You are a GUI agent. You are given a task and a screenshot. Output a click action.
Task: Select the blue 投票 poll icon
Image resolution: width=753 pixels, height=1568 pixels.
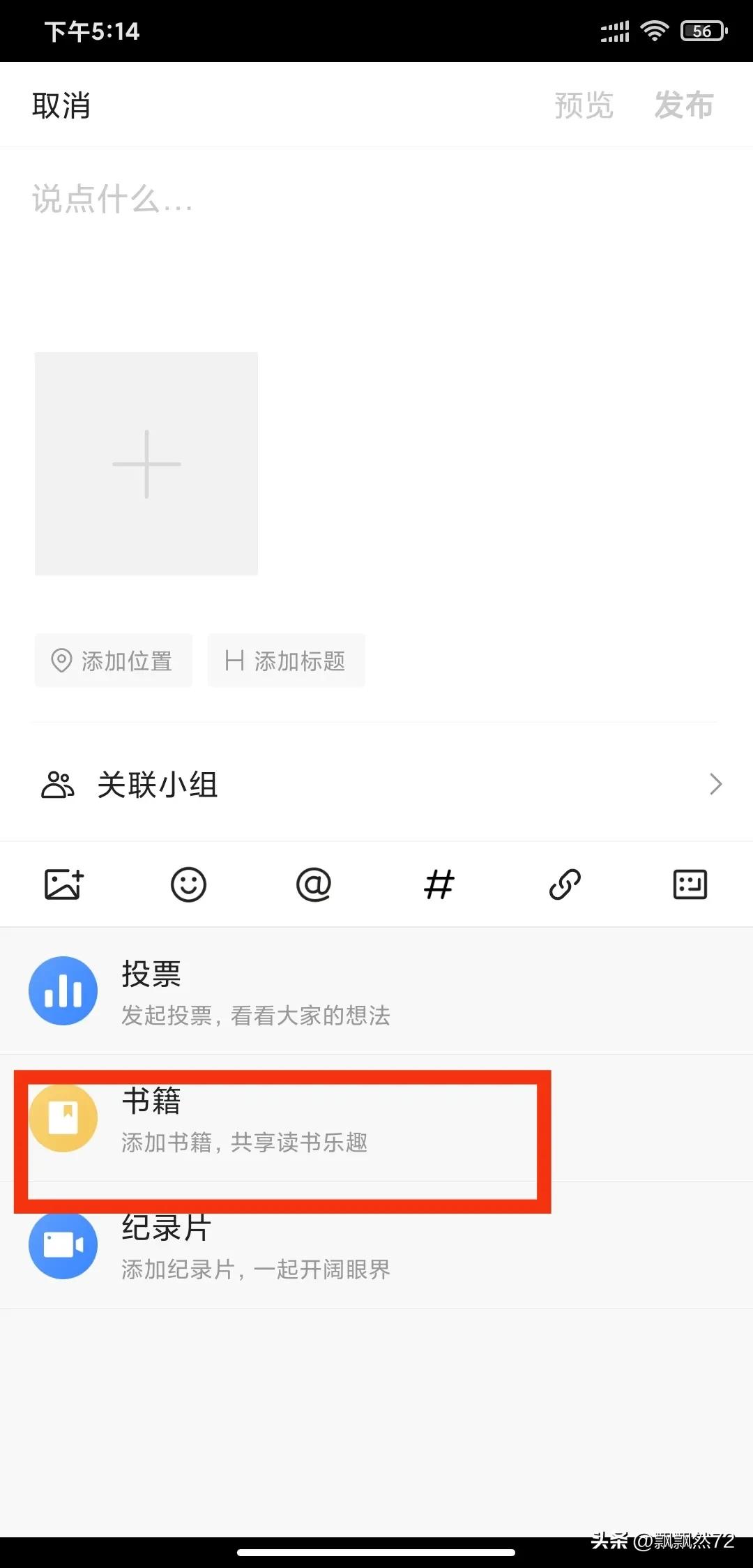tap(63, 990)
